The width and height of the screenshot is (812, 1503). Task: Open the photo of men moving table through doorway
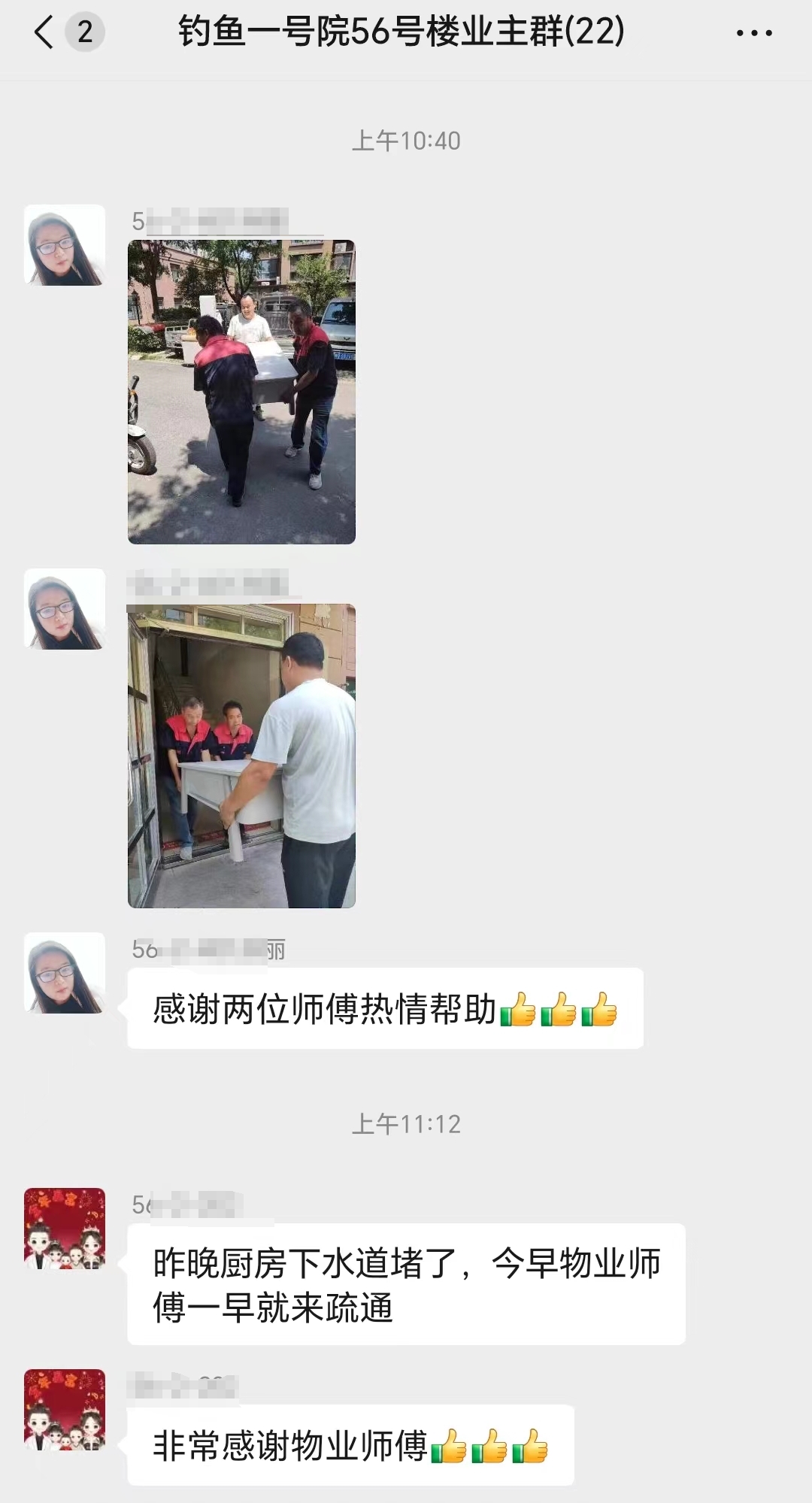pos(241,756)
